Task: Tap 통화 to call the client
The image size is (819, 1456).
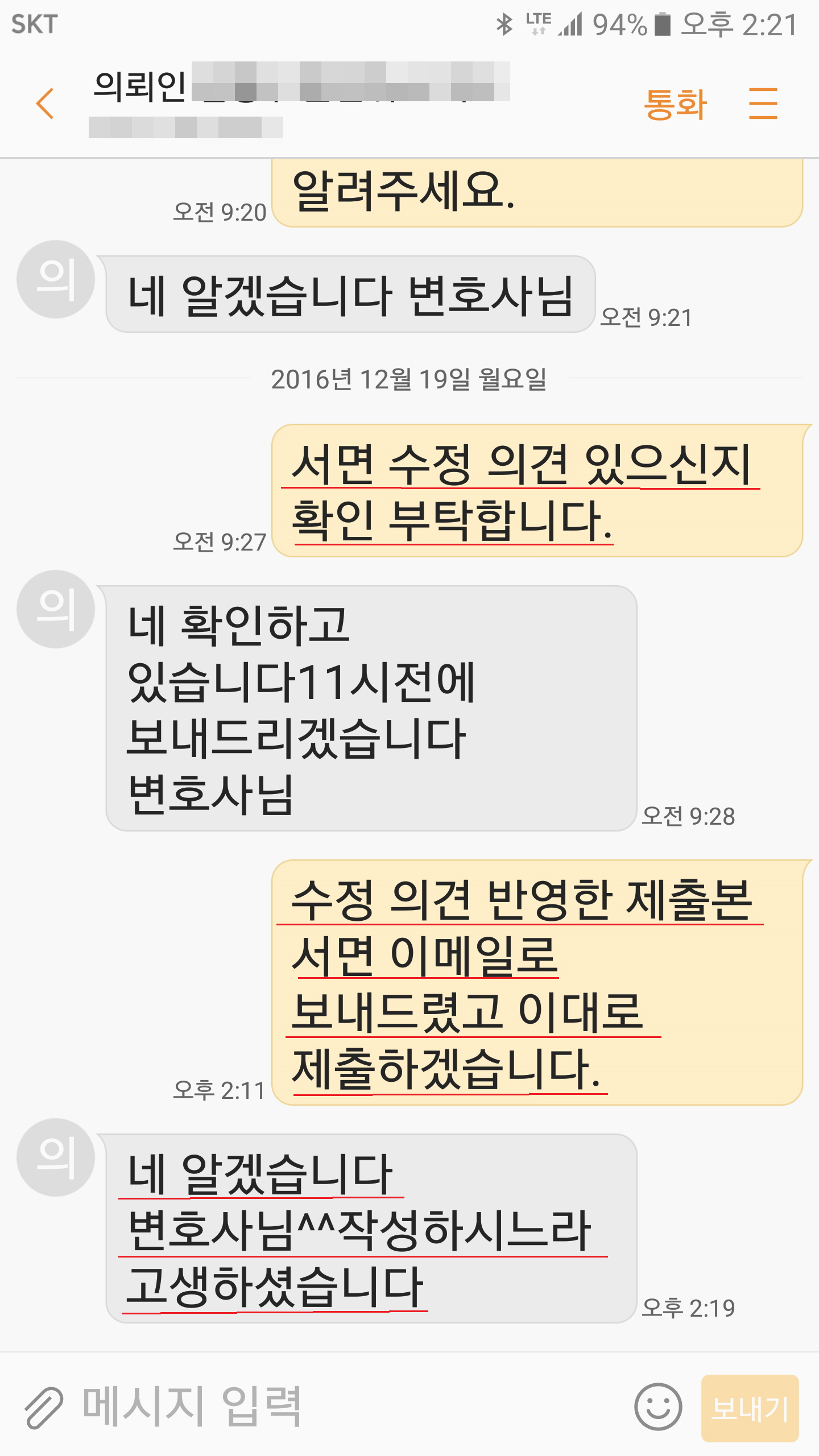Action: [x=675, y=104]
